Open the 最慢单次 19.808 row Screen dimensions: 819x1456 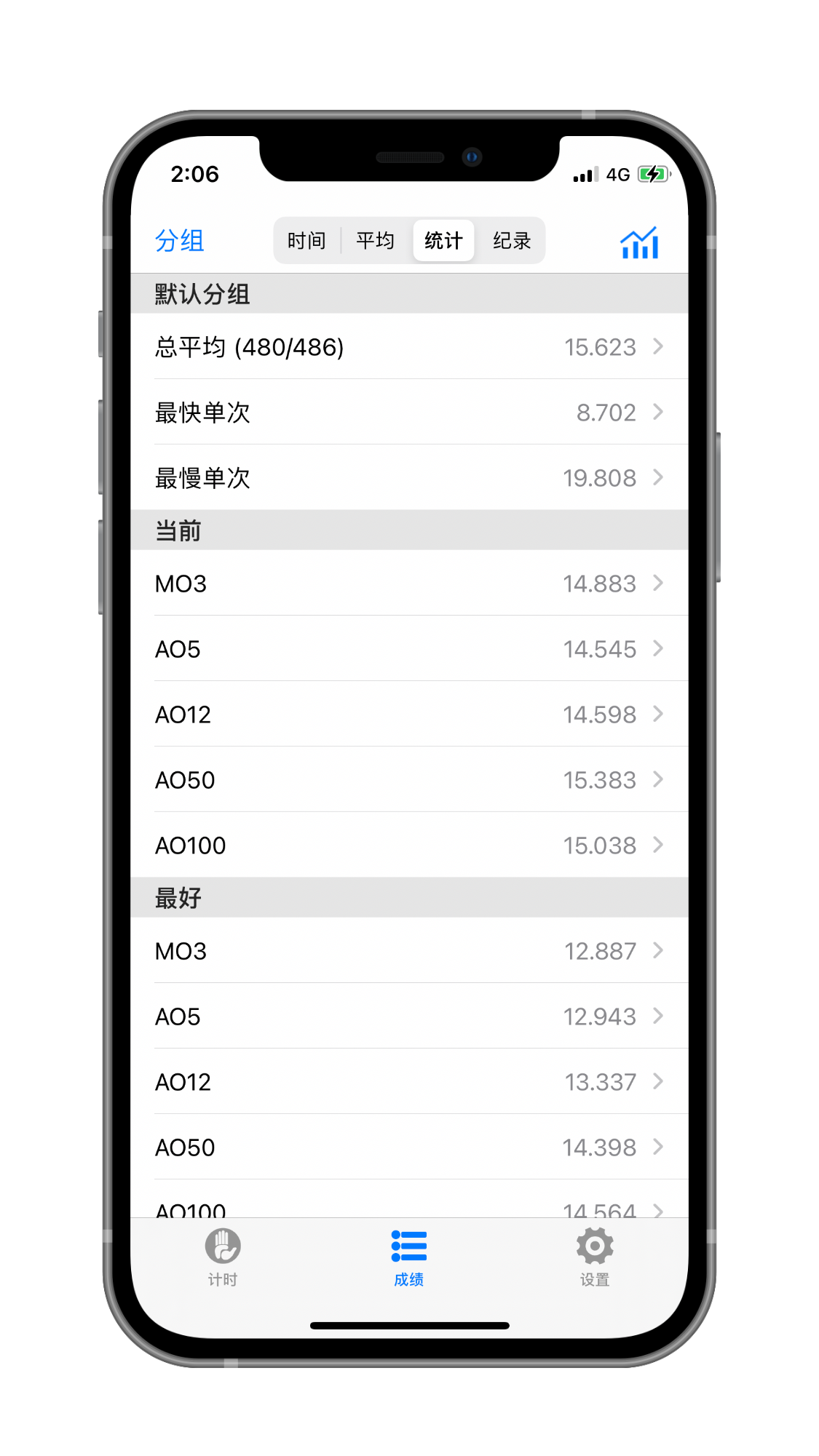pos(409,478)
